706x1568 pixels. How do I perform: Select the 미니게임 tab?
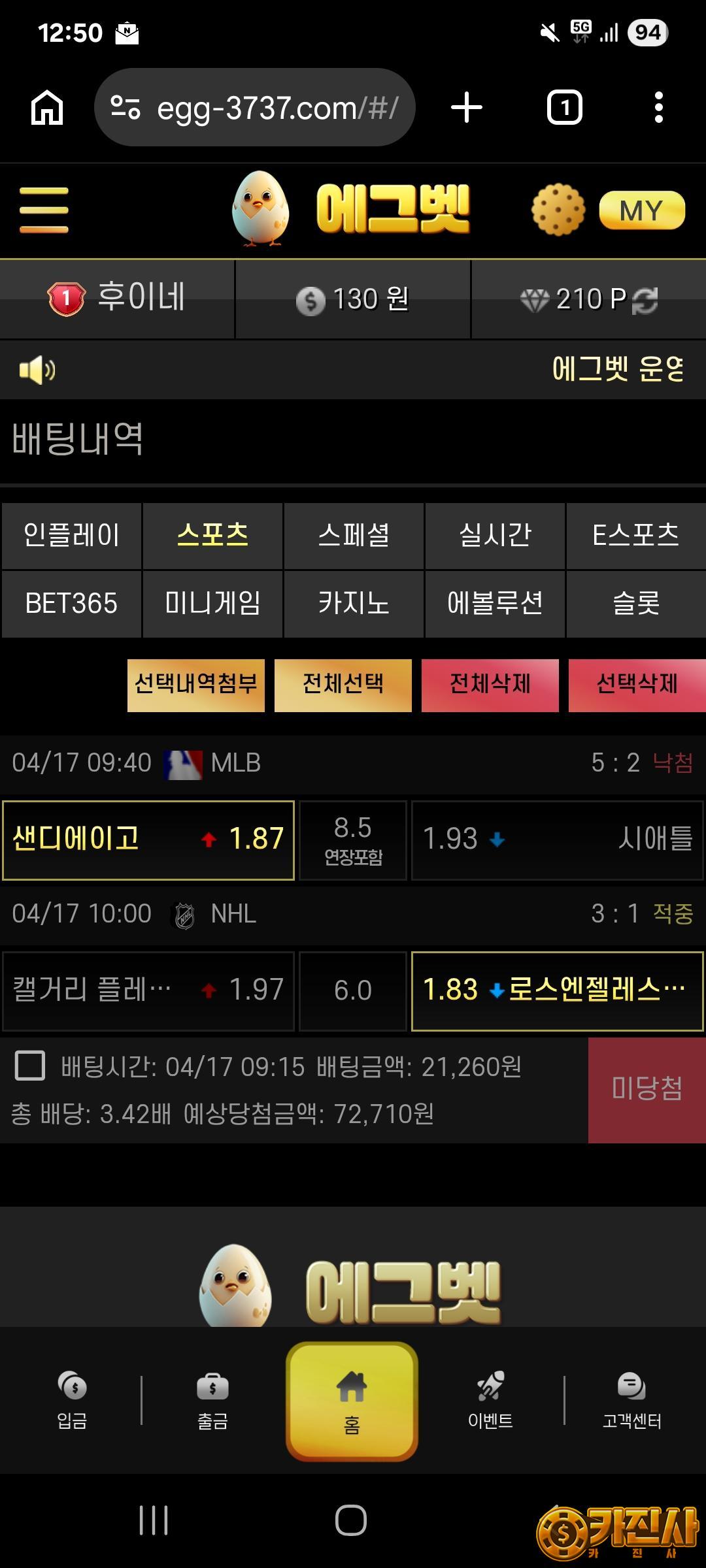pyautogui.click(x=212, y=604)
